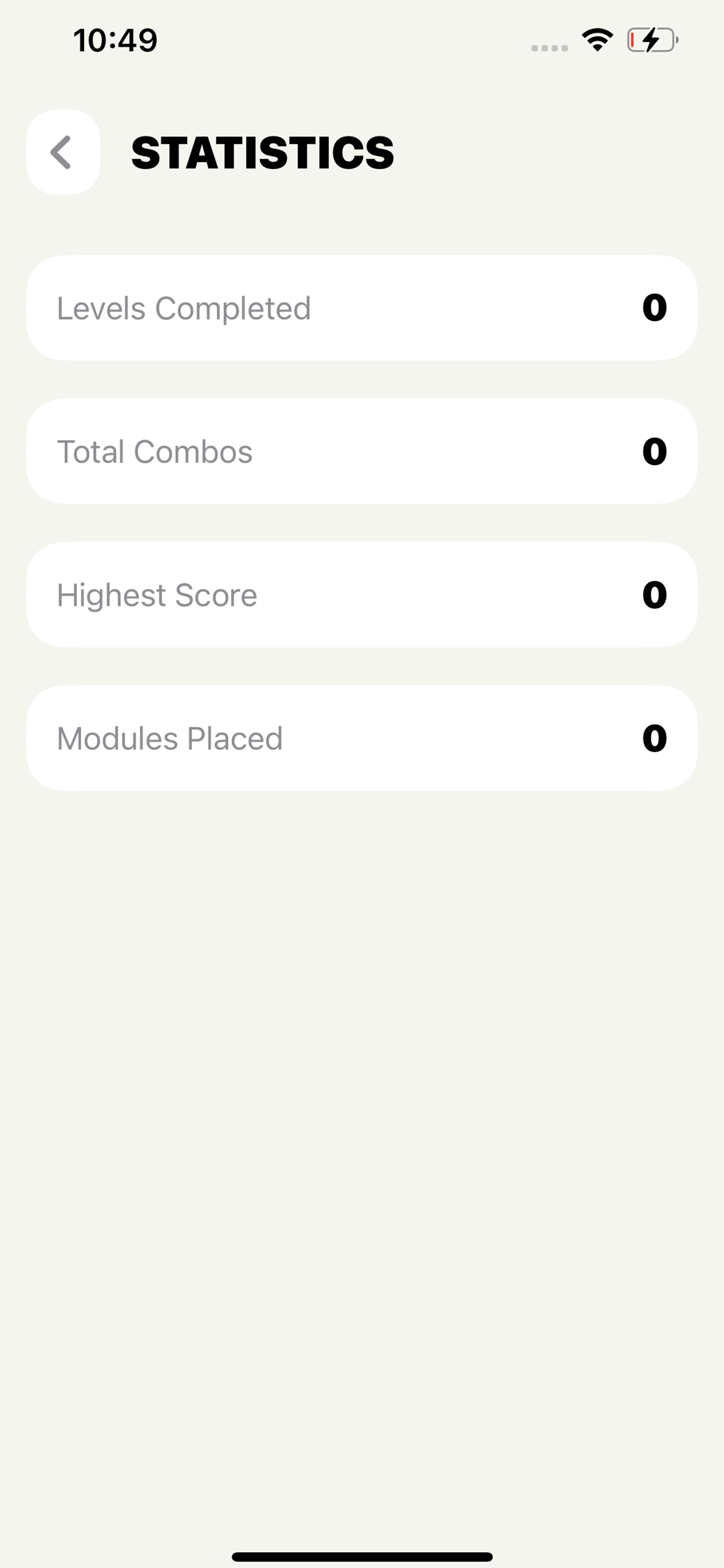Select the STATISTICS page title
The height and width of the screenshot is (1568, 724).
pyautogui.click(x=263, y=152)
